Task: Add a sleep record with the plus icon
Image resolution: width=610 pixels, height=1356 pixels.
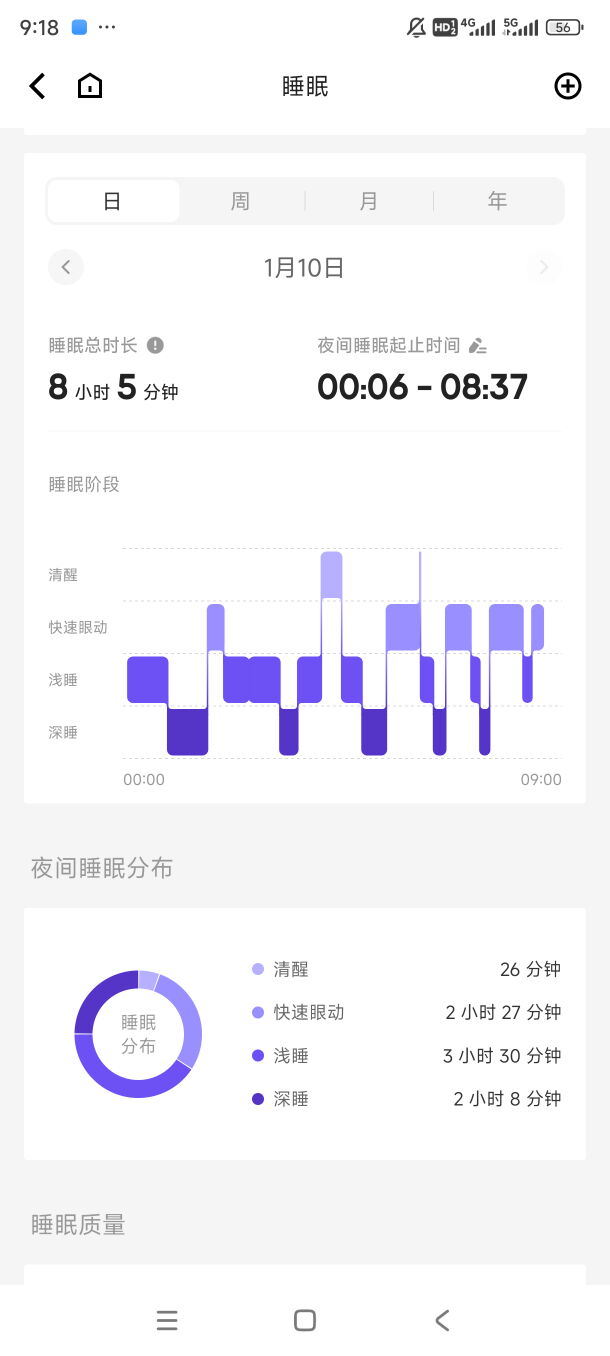Action: pos(567,87)
